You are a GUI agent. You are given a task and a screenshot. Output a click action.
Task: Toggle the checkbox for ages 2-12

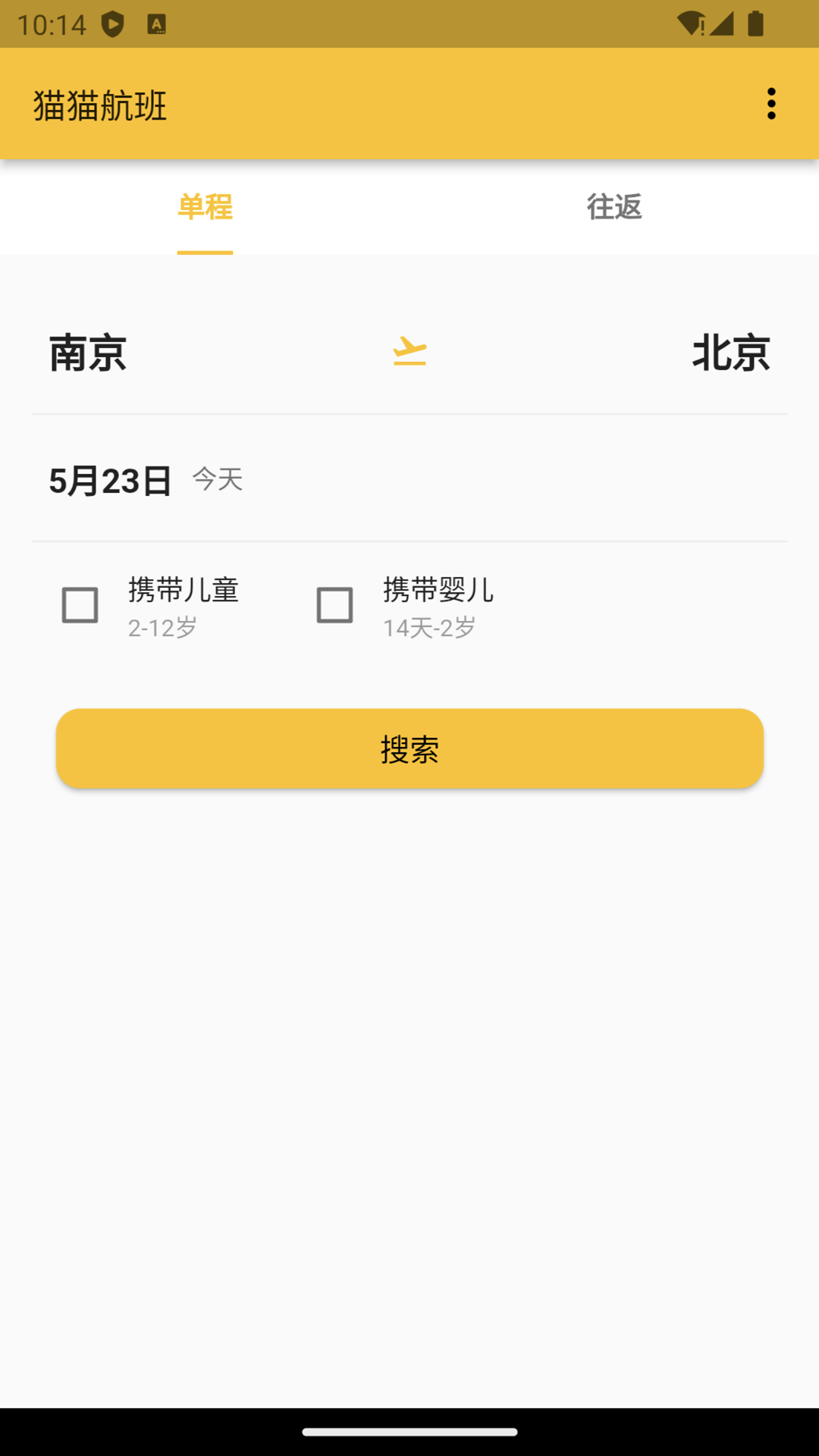tap(79, 605)
